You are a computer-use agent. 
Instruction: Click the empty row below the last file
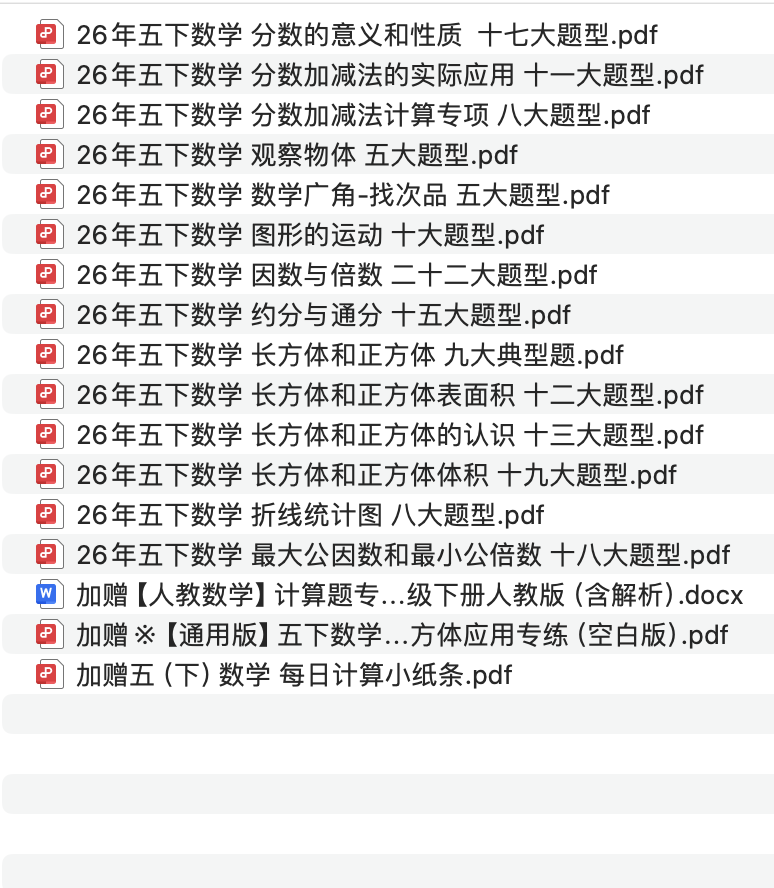click(x=387, y=714)
